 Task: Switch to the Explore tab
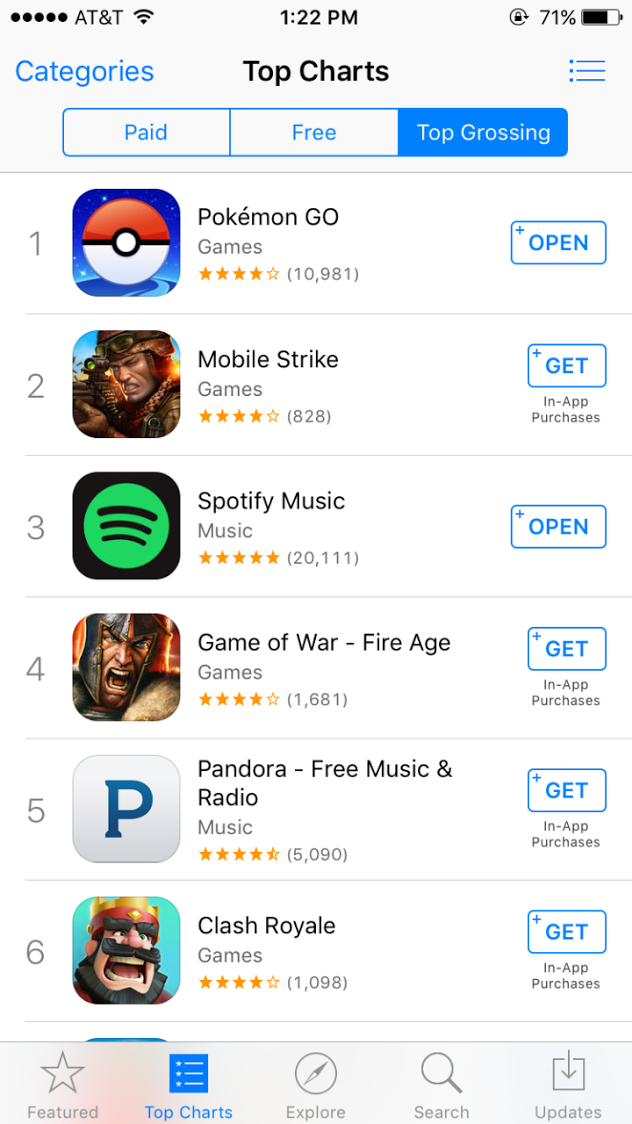[315, 1085]
